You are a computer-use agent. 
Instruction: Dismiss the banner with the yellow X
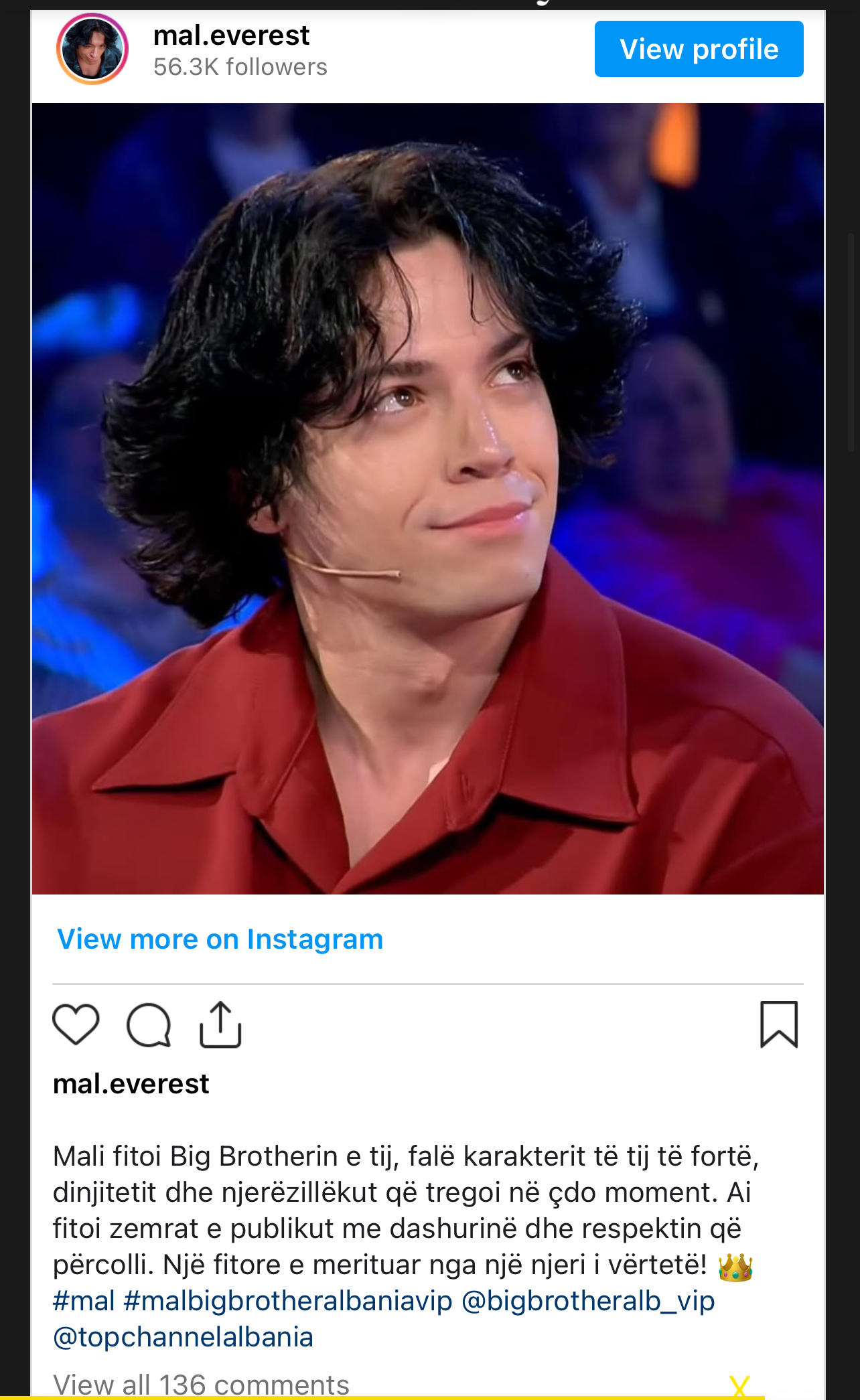(739, 1386)
